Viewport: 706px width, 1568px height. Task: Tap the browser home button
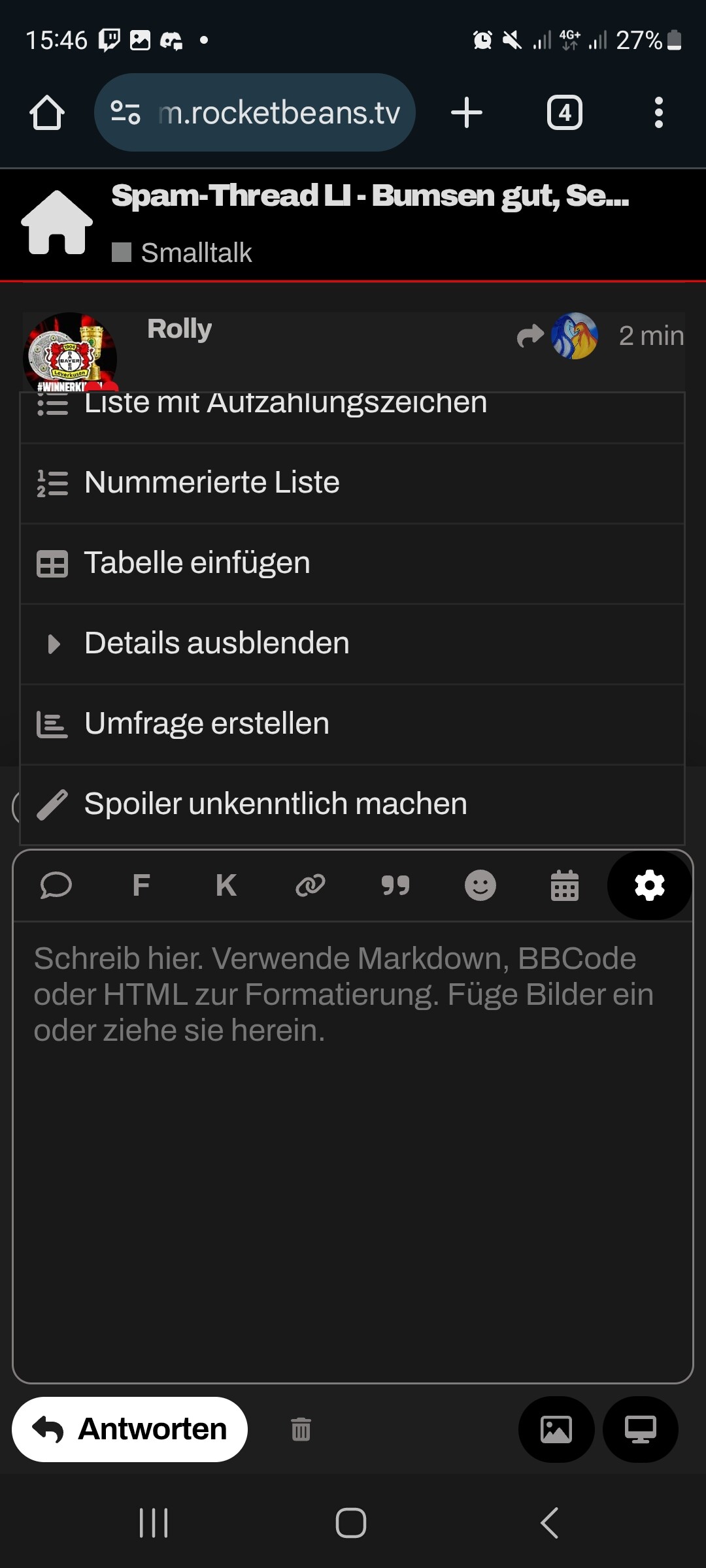47,113
